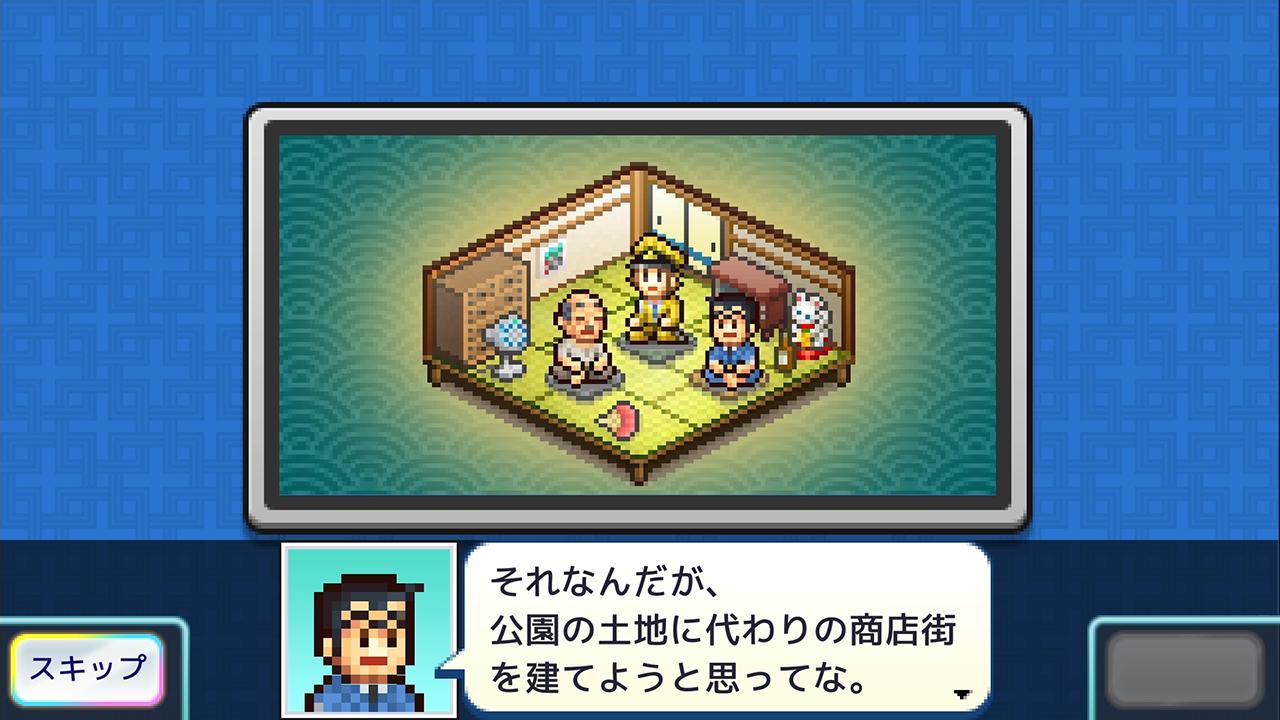Viewport: 1280px width, 720px height.
Task: Advance the dialogue speech bubble
Action: coord(727,630)
